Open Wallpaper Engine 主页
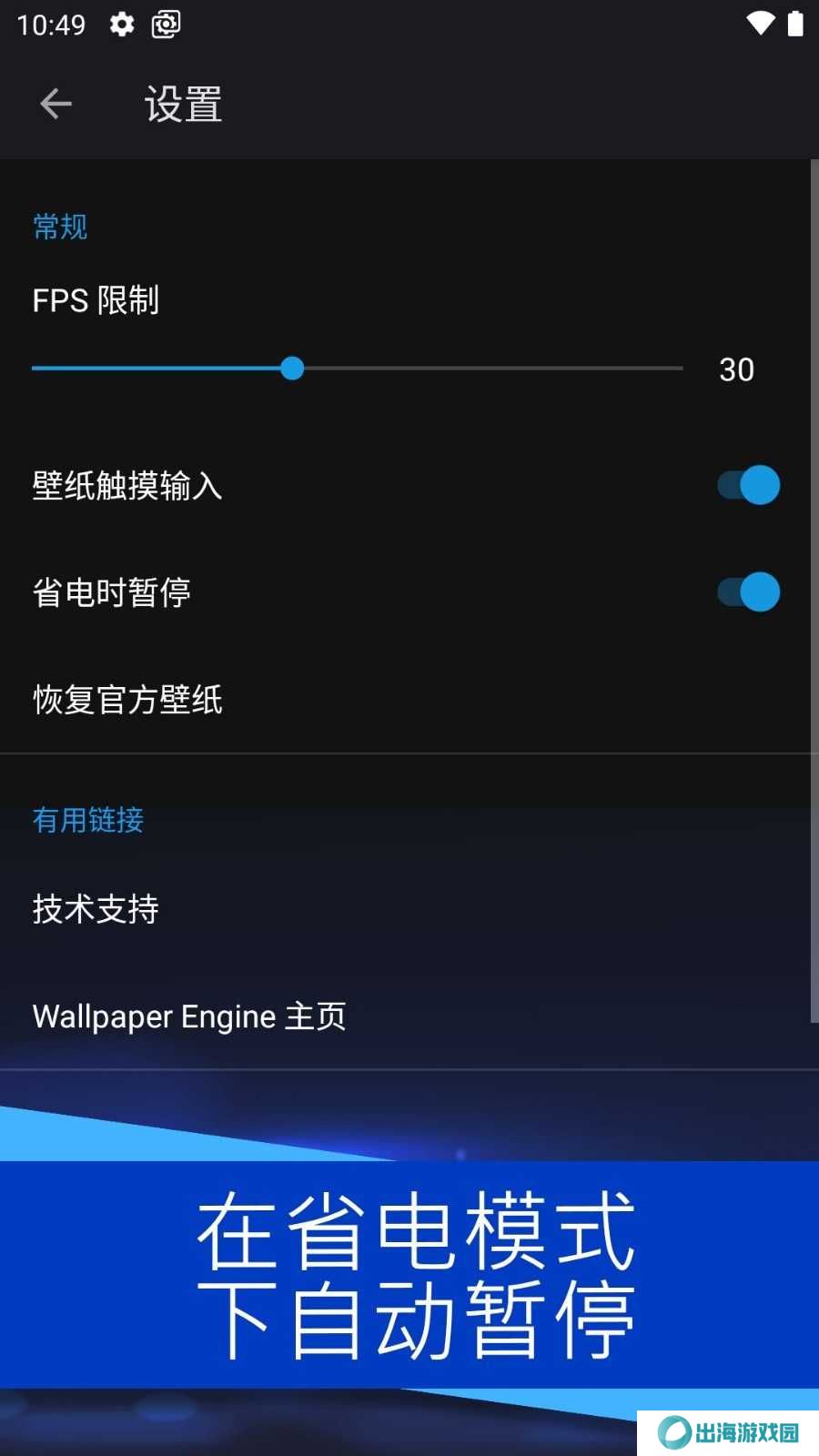 (x=189, y=1016)
